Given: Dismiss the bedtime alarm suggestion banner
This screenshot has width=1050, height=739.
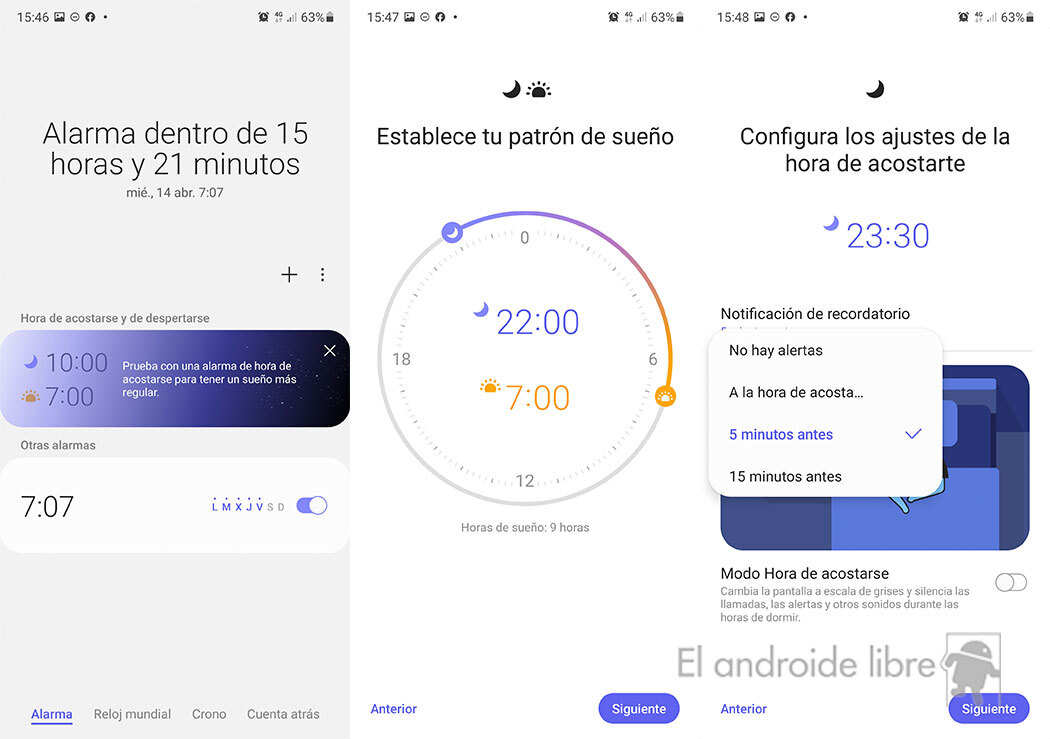Looking at the screenshot, I should pos(330,350).
